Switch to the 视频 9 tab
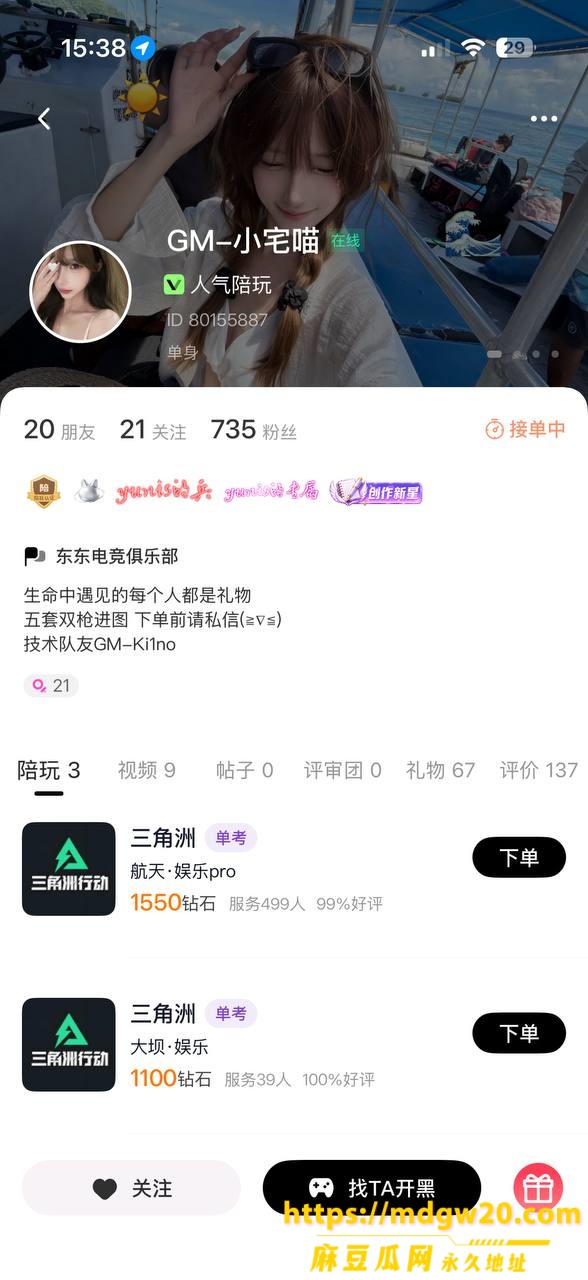The height and width of the screenshot is (1280, 588). coord(147,770)
